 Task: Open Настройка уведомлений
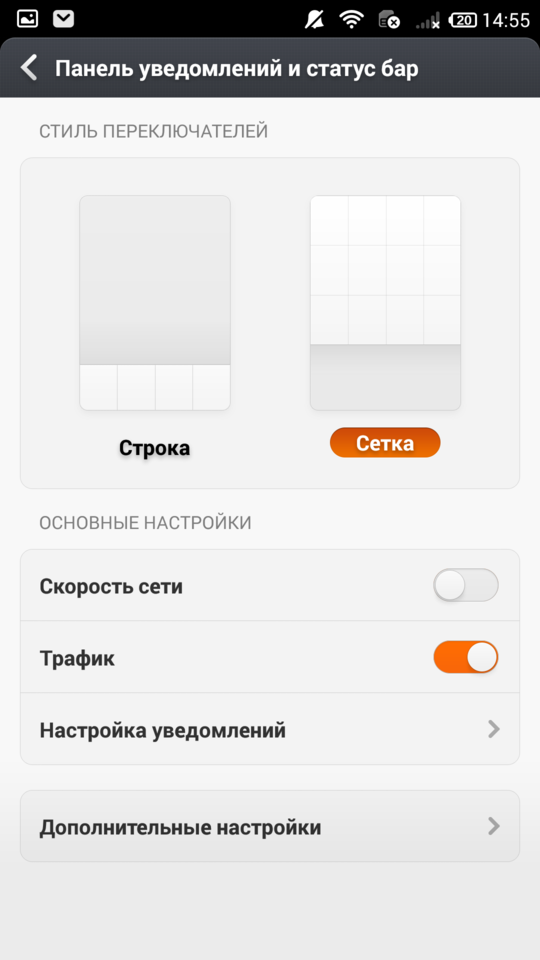pyautogui.click(x=270, y=729)
